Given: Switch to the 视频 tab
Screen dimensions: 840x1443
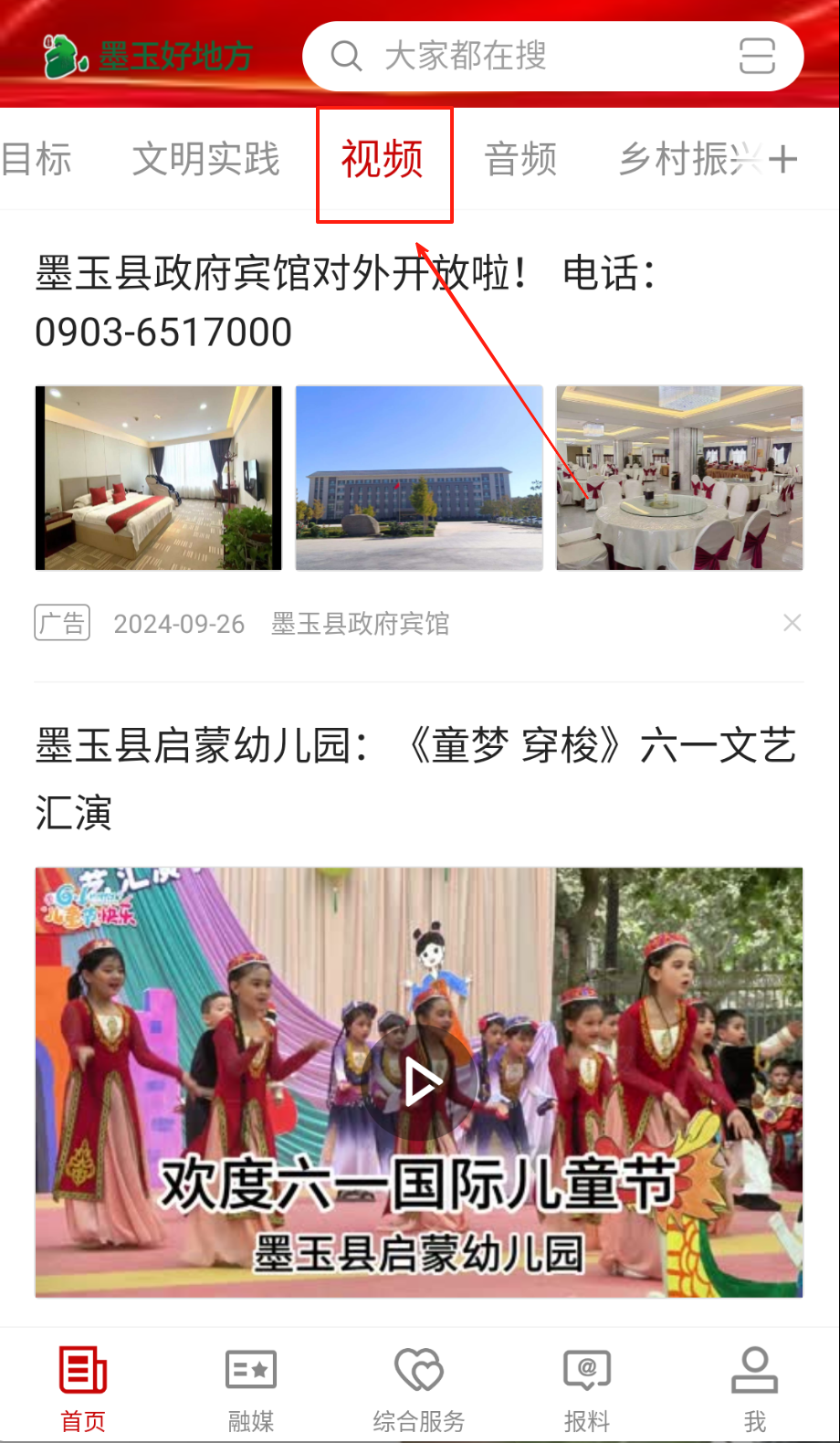Looking at the screenshot, I should point(383,161).
